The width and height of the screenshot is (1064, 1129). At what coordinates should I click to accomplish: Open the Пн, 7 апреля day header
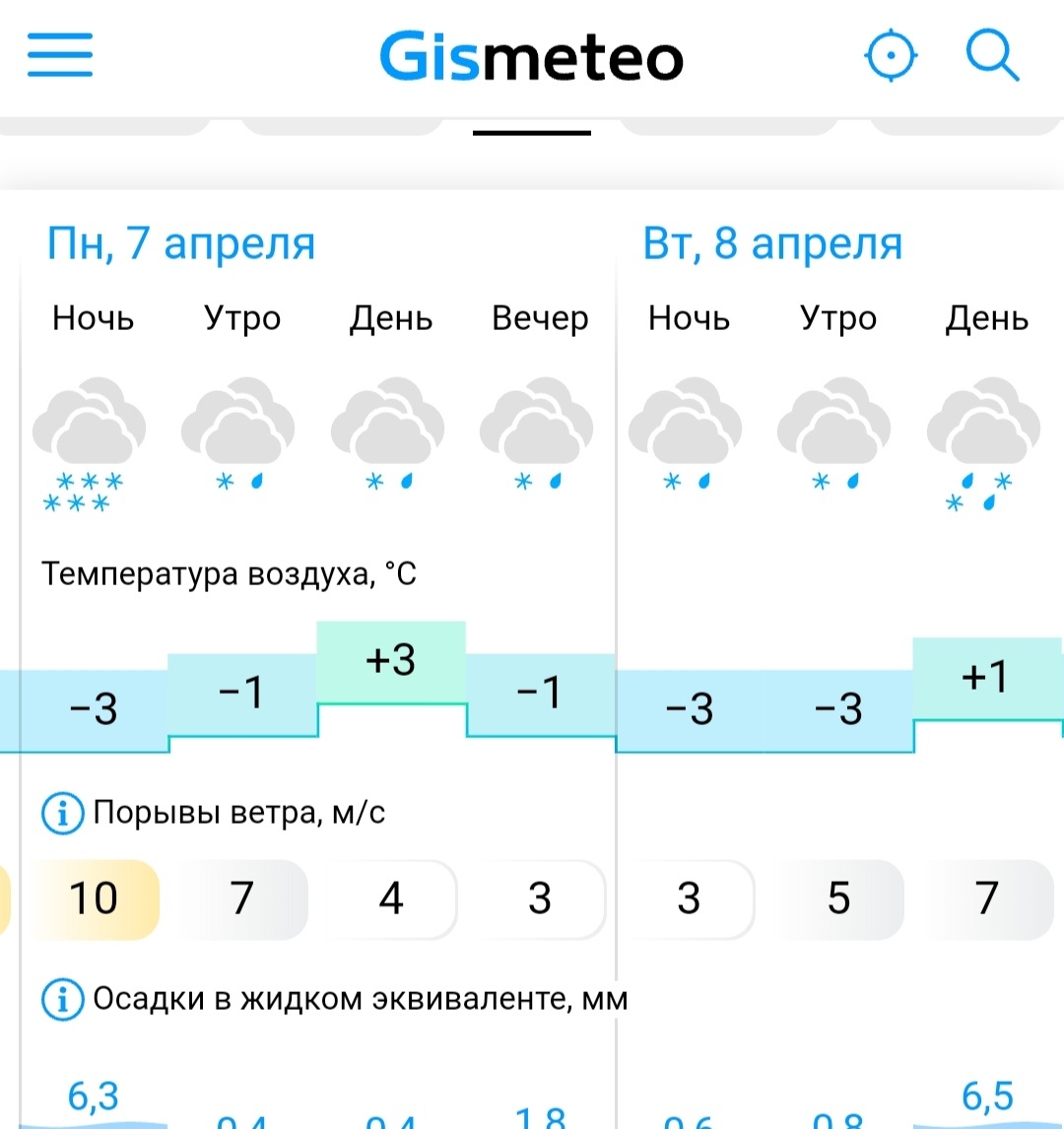(182, 243)
